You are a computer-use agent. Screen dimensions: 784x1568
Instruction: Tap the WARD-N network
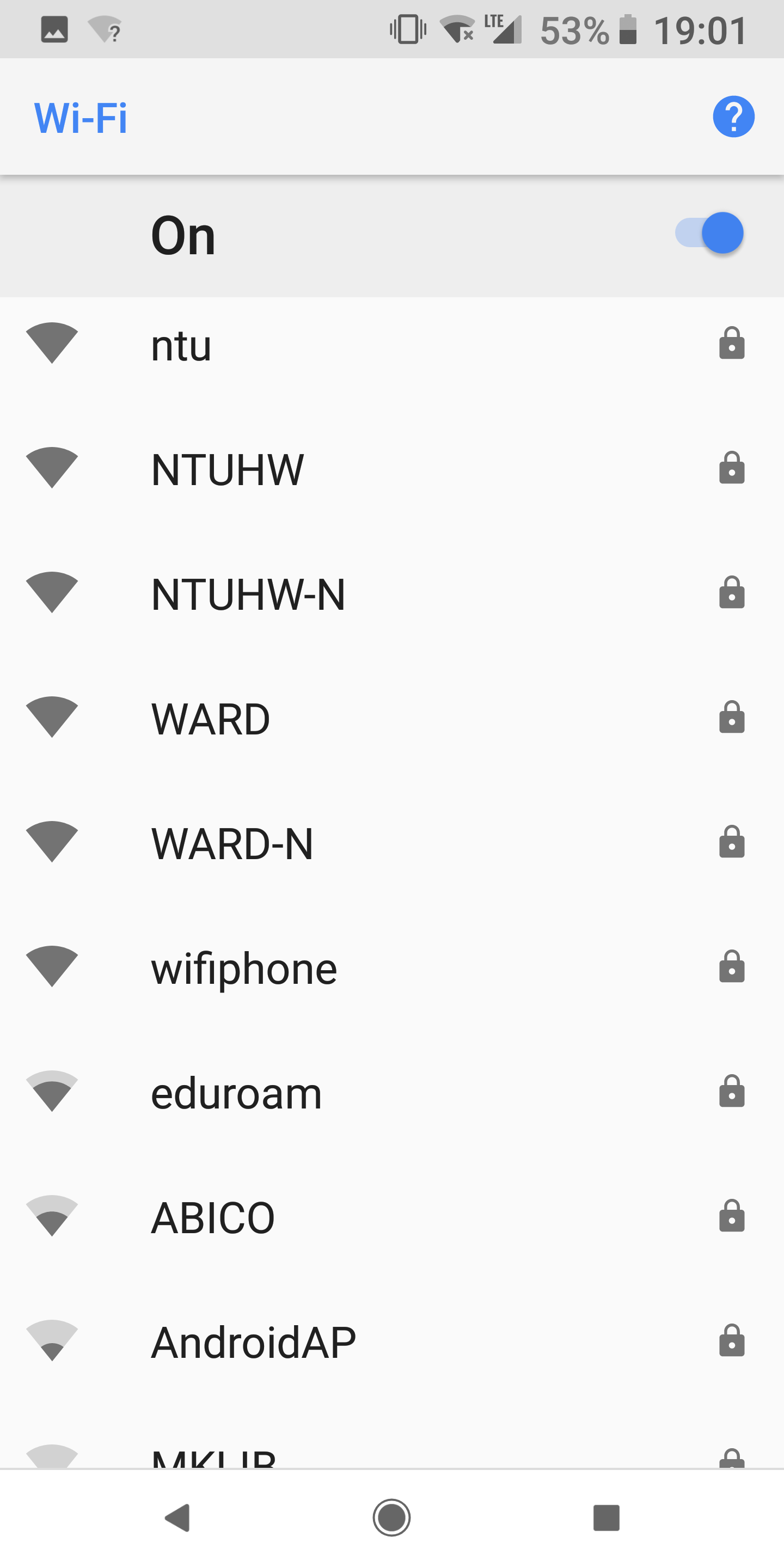pos(232,844)
